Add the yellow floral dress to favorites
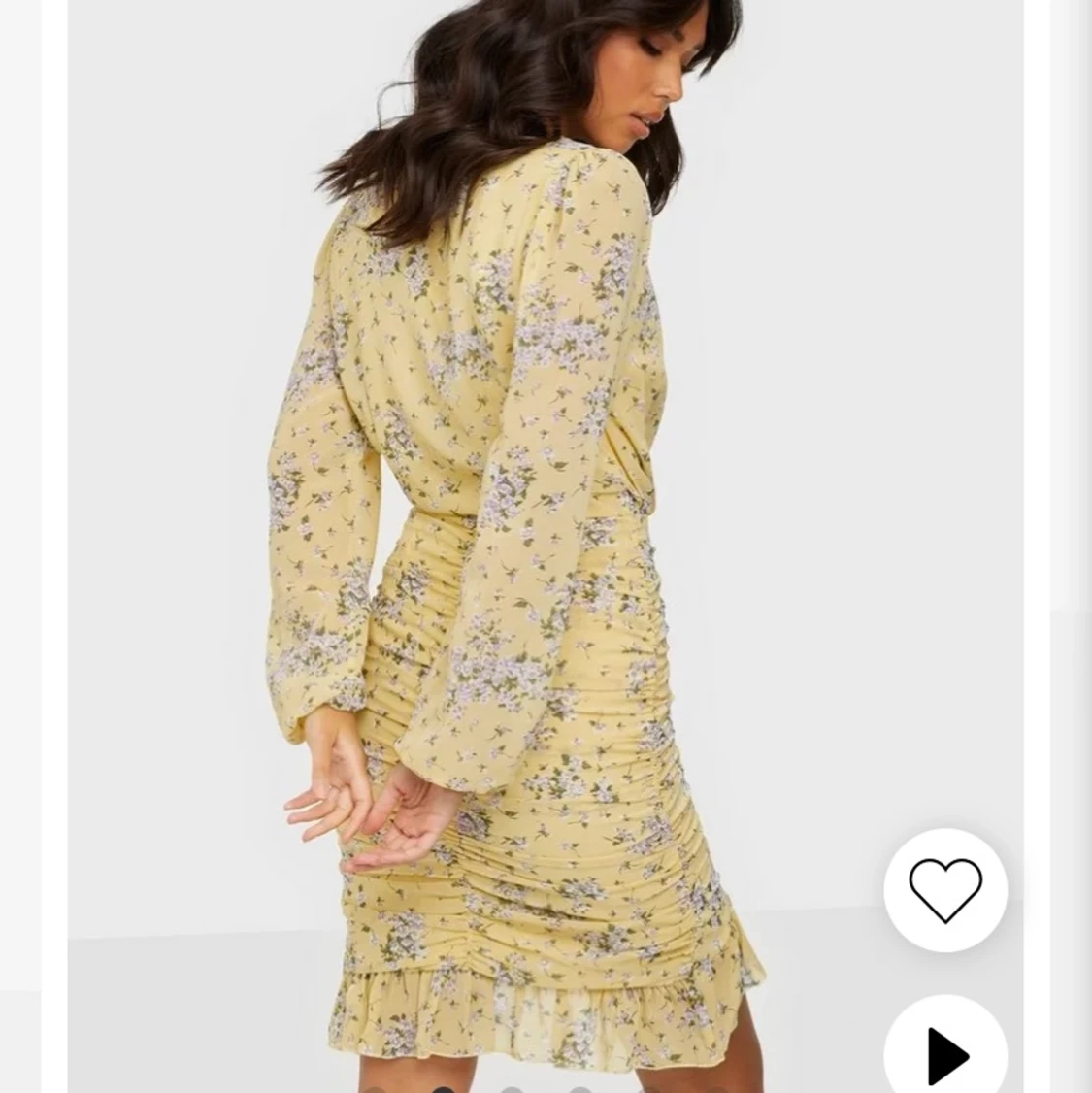The height and width of the screenshot is (1093, 1092). click(944, 889)
